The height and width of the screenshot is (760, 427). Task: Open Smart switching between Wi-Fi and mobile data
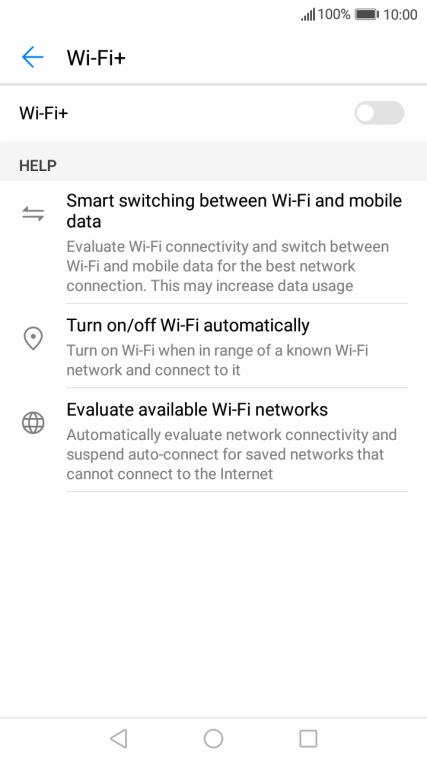213,242
